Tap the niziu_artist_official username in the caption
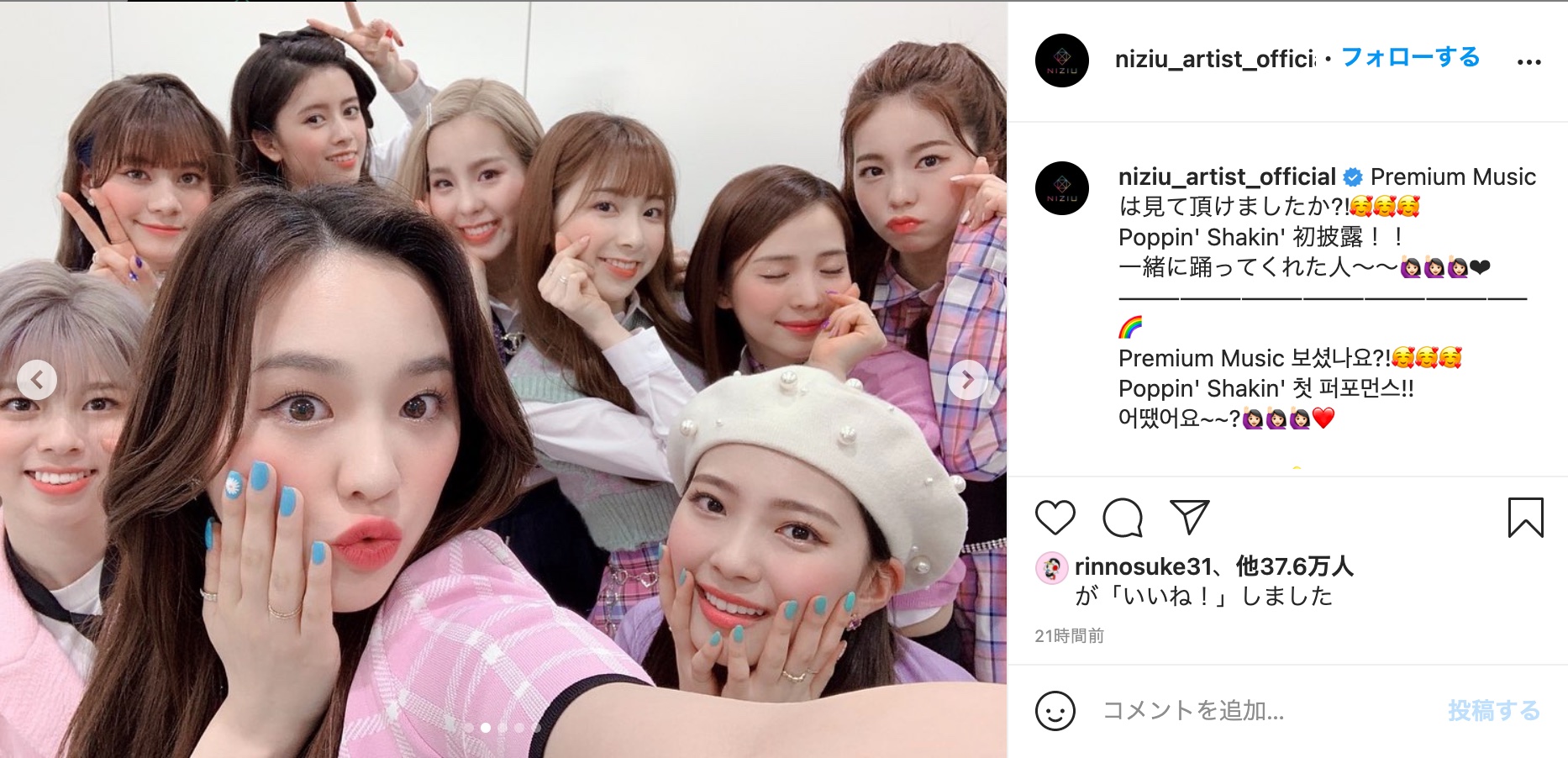 click(x=1226, y=177)
